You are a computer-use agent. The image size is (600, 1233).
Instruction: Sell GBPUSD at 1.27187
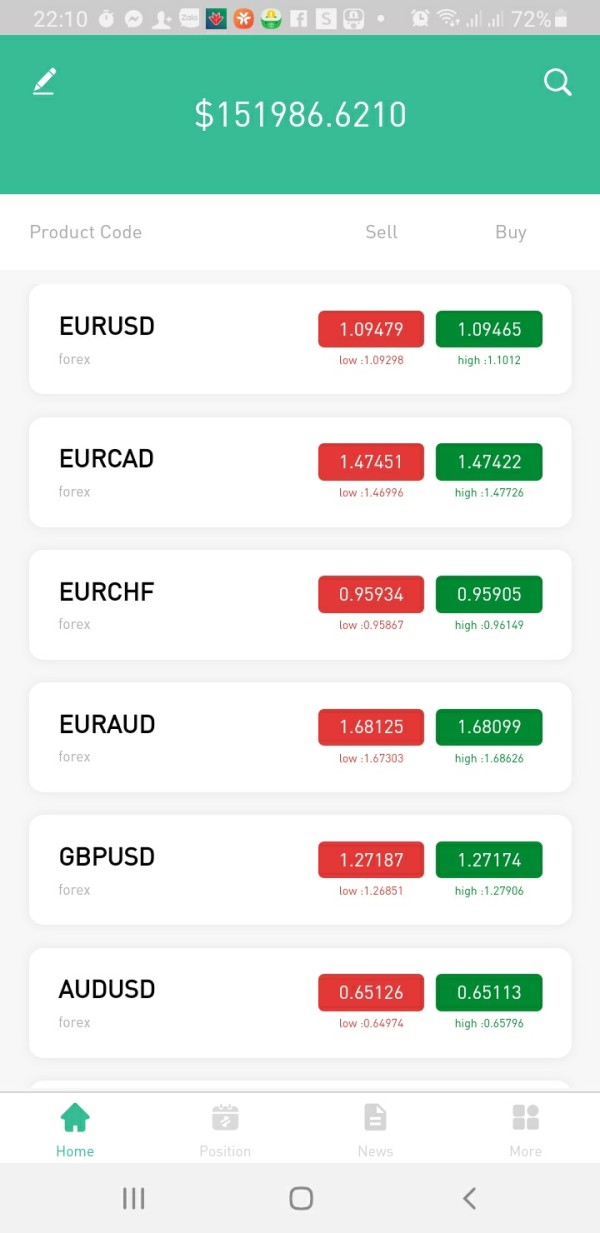371,860
